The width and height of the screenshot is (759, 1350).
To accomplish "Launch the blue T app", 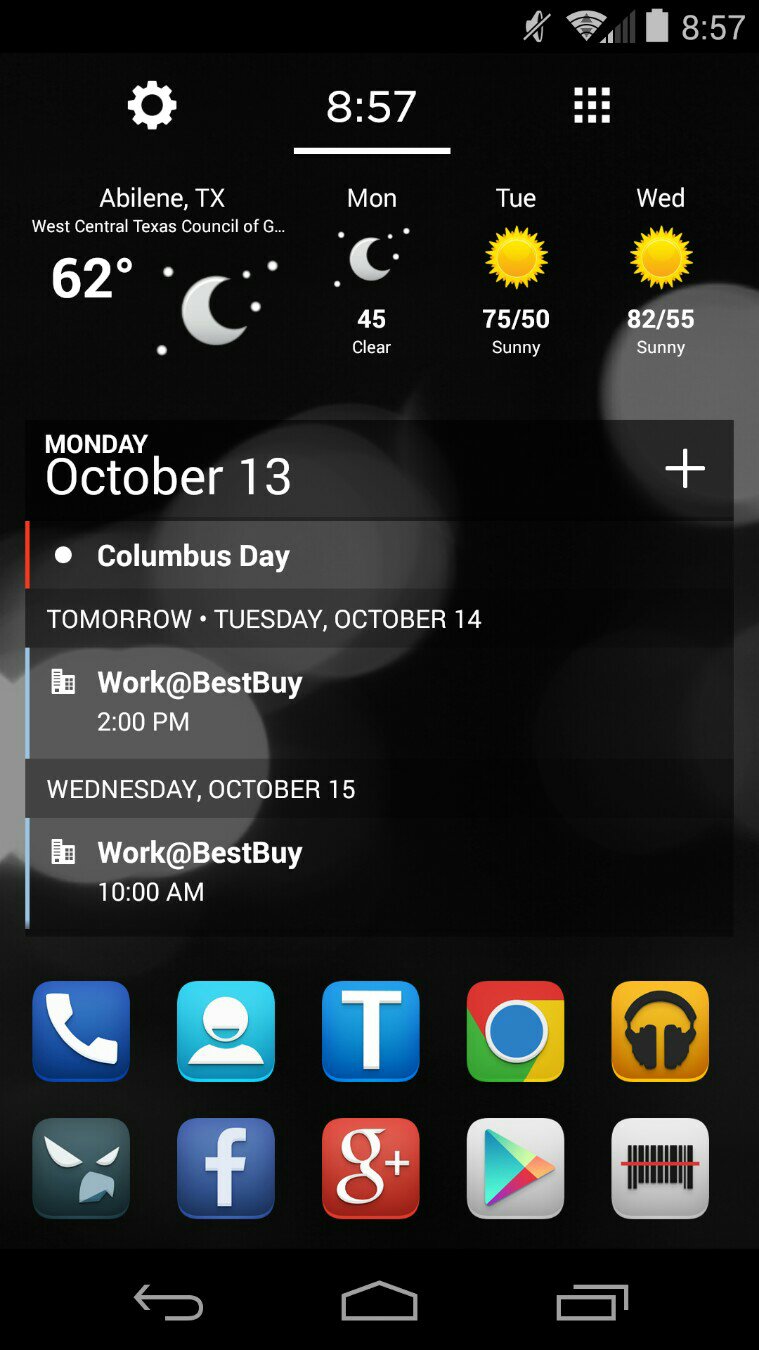I will [x=371, y=1031].
